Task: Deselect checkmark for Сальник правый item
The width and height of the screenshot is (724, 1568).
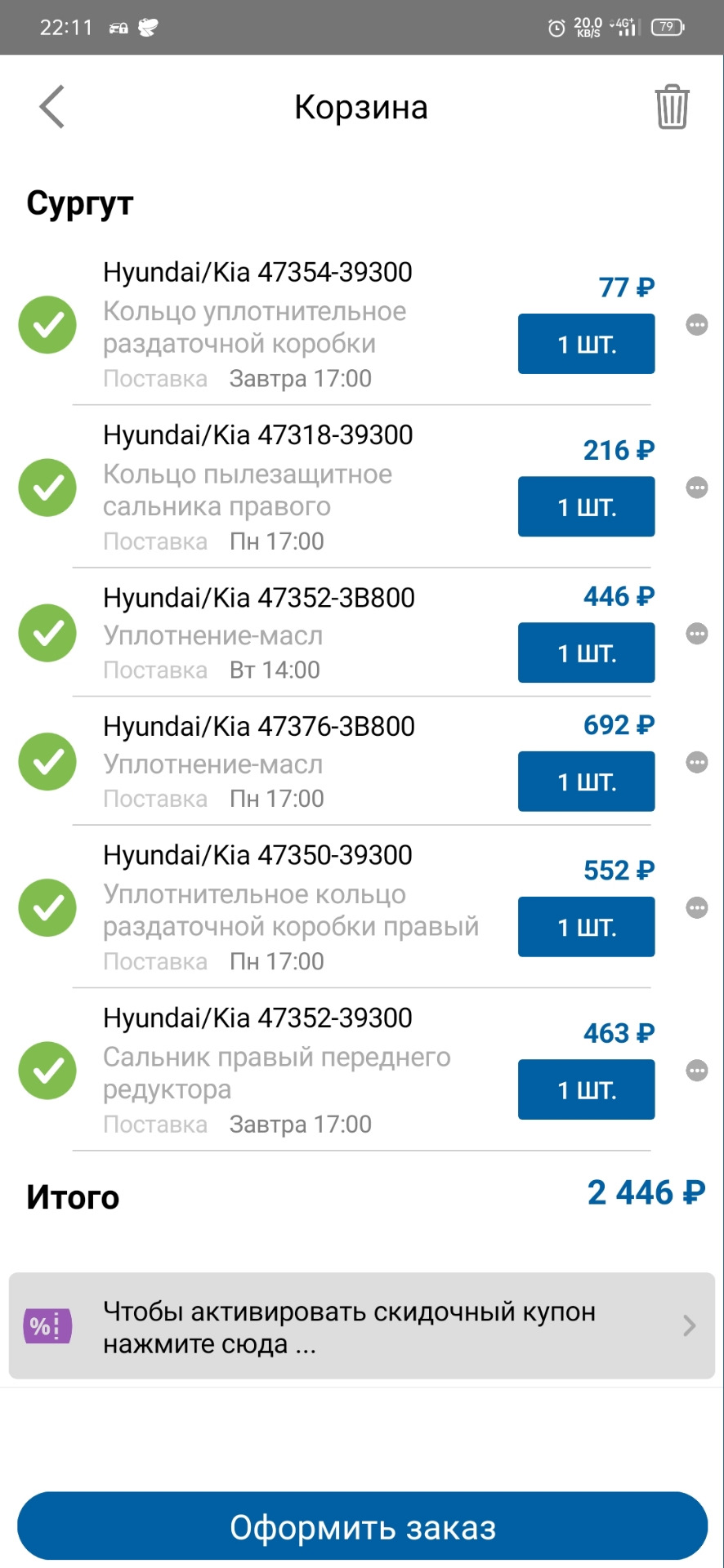Action: [x=47, y=1070]
